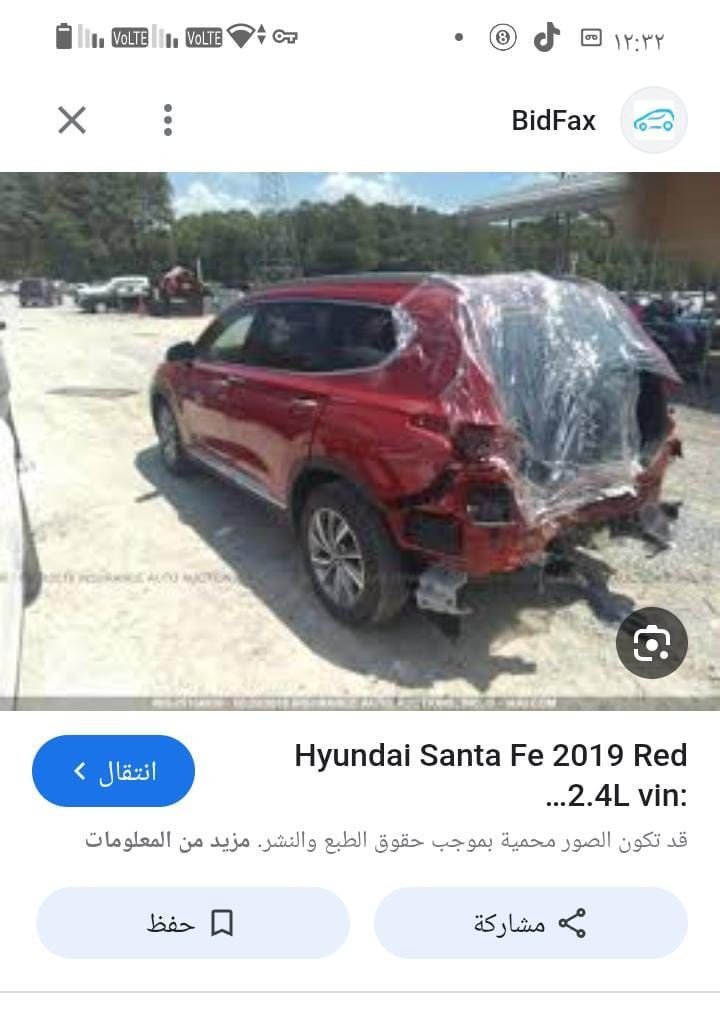Tap the VPN key icon in the status bar
Viewport: 720px width, 1009px height.
coord(286,38)
